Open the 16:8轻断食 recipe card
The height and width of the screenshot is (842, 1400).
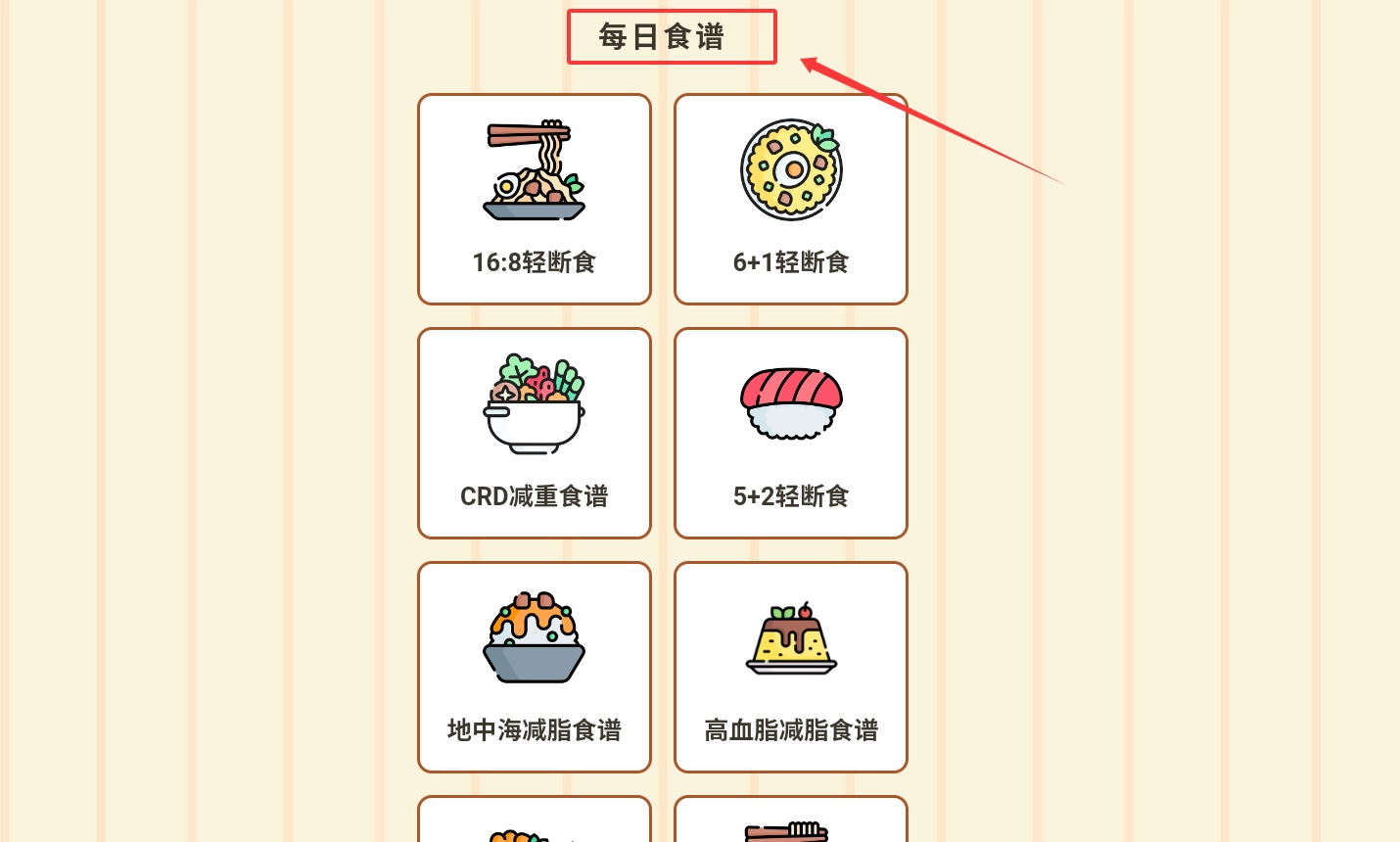click(x=535, y=200)
